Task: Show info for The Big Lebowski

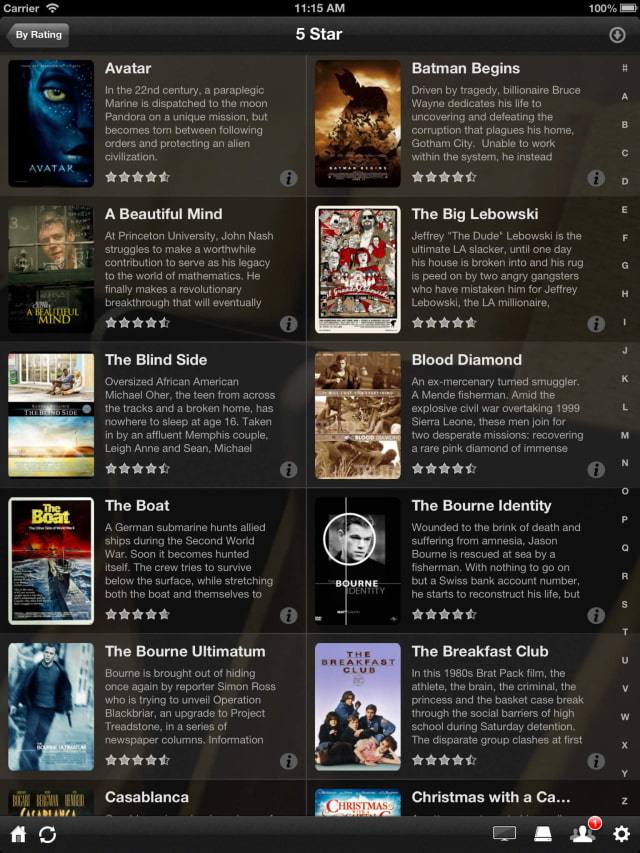Action: click(x=596, y=324)
